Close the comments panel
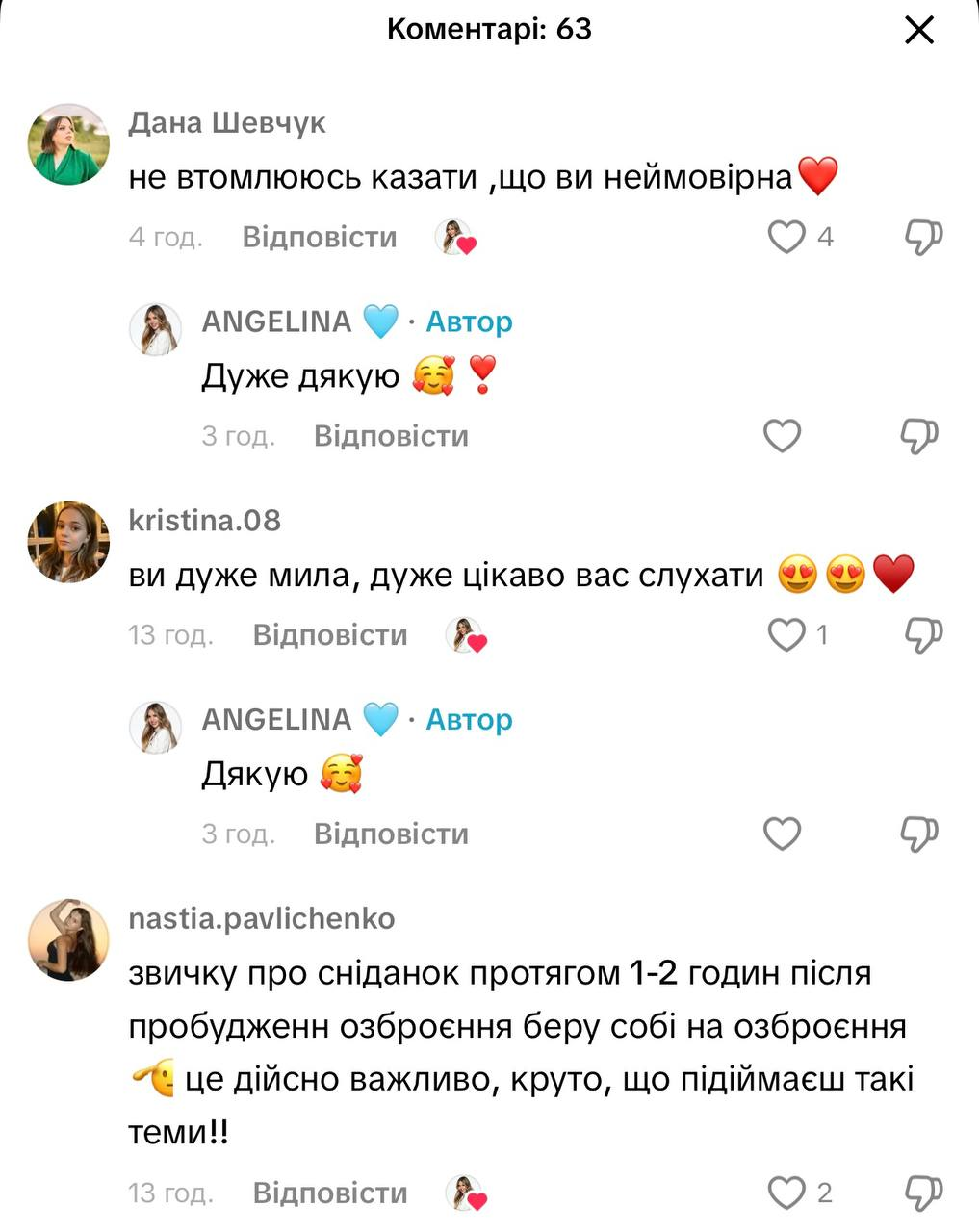This screenshot has height=1232, width=979. (919, 31)
